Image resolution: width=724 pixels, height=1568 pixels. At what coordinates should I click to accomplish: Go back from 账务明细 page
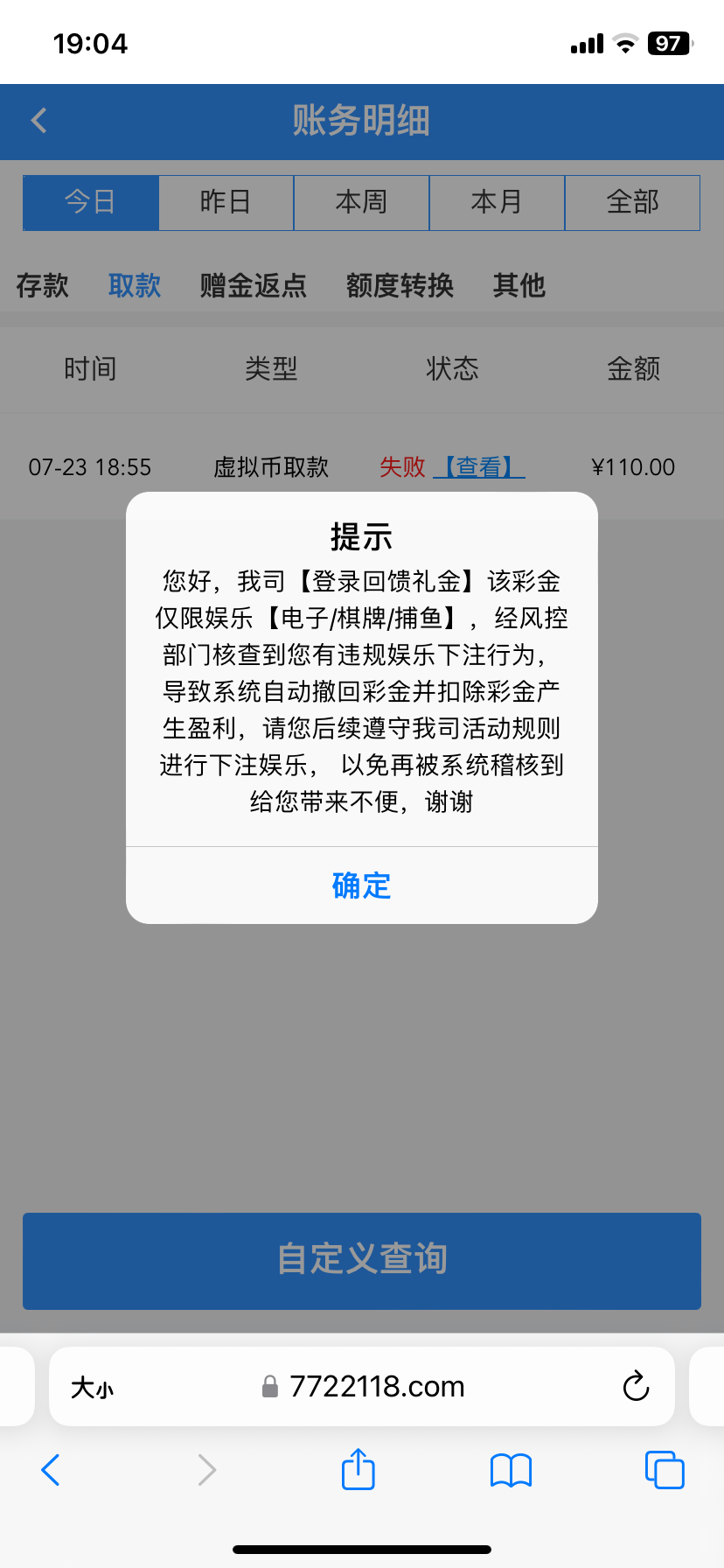click(39, 121)
